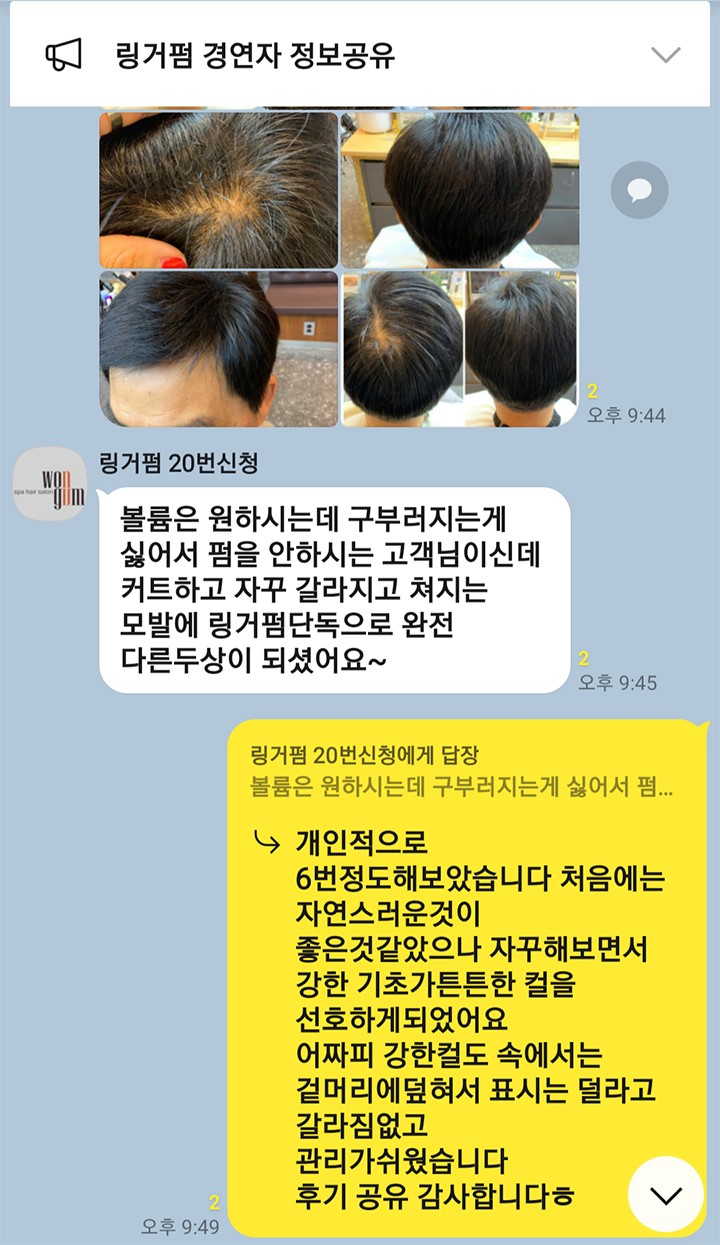The width and height of the screenshot is (720, 1245).
Task: Tap the comment bubble beside the photos
Action: coord(639,190)
